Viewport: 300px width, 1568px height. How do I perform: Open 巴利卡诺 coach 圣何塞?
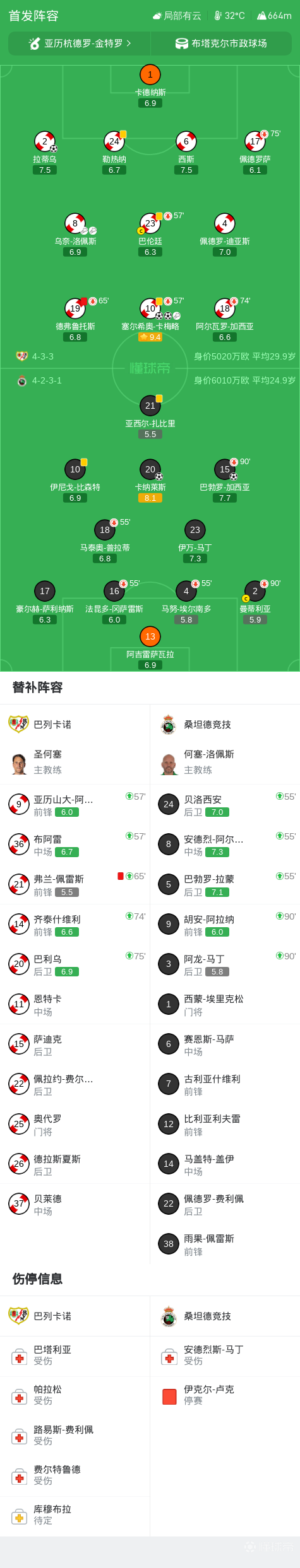pyautogui.click(x=75, y=763)
